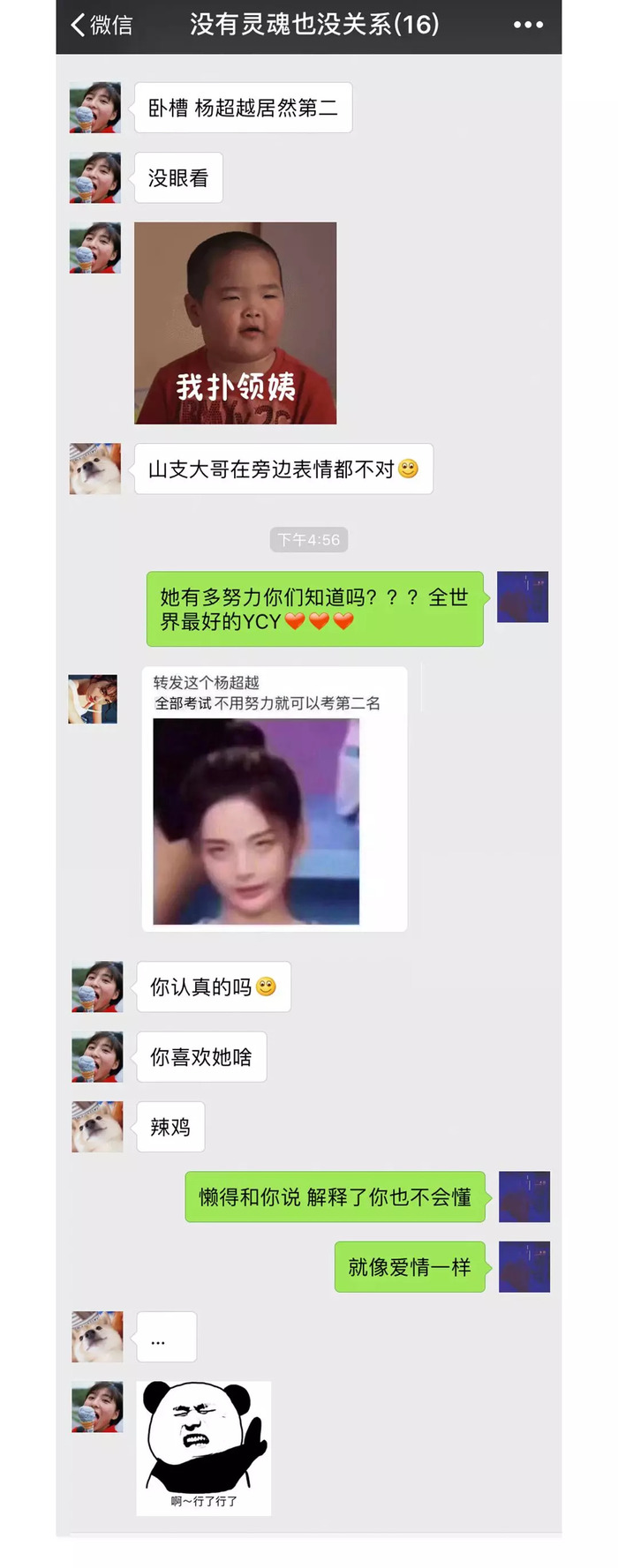Go back to the 微信 chat list

[101, 25]
